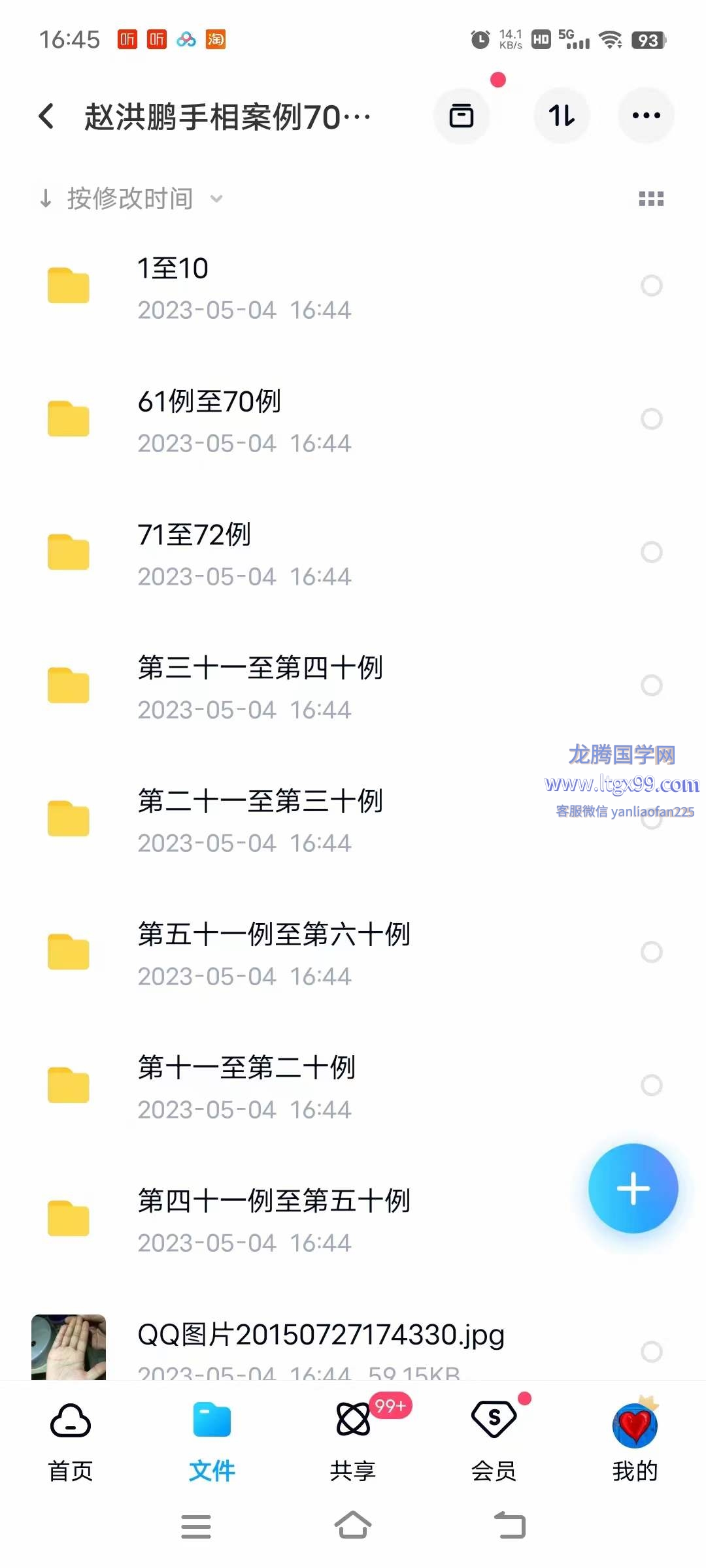The height and width of the screenshot is (1568, 706).
Task: Go back from the 赵洪鹏手相案例 folder
Action: click(x=46, y=116)
